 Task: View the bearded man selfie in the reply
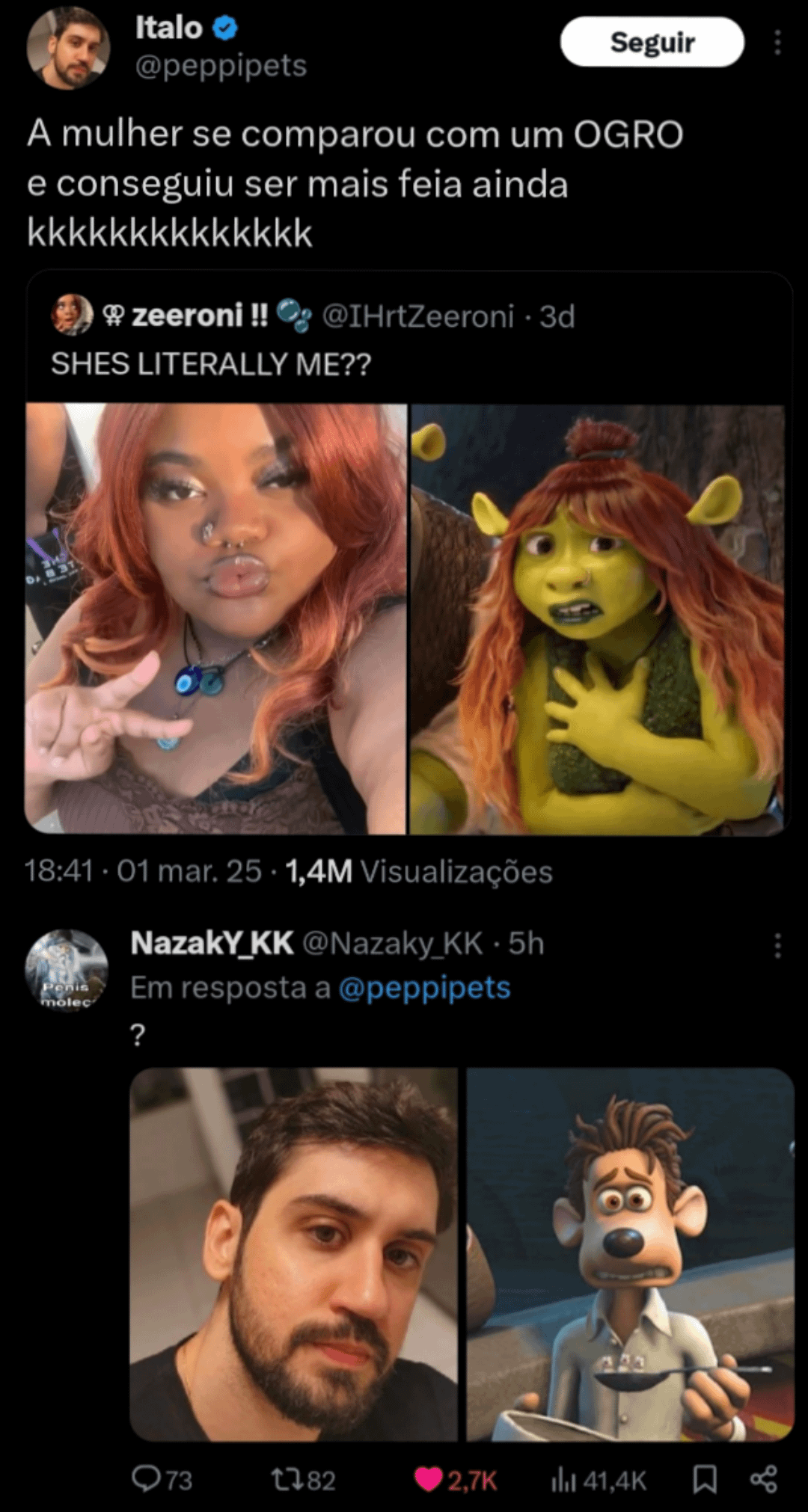[293, 1254]
